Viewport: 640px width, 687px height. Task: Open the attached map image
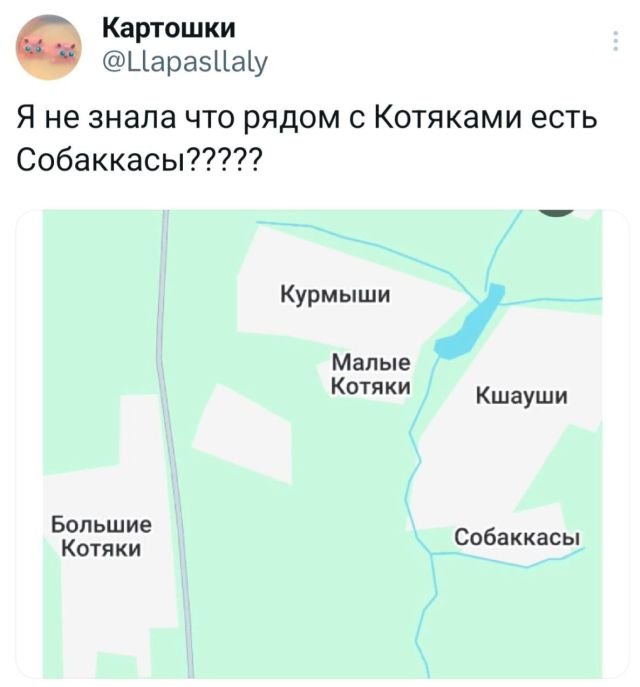pyautogui.click(x=322, y=444)
